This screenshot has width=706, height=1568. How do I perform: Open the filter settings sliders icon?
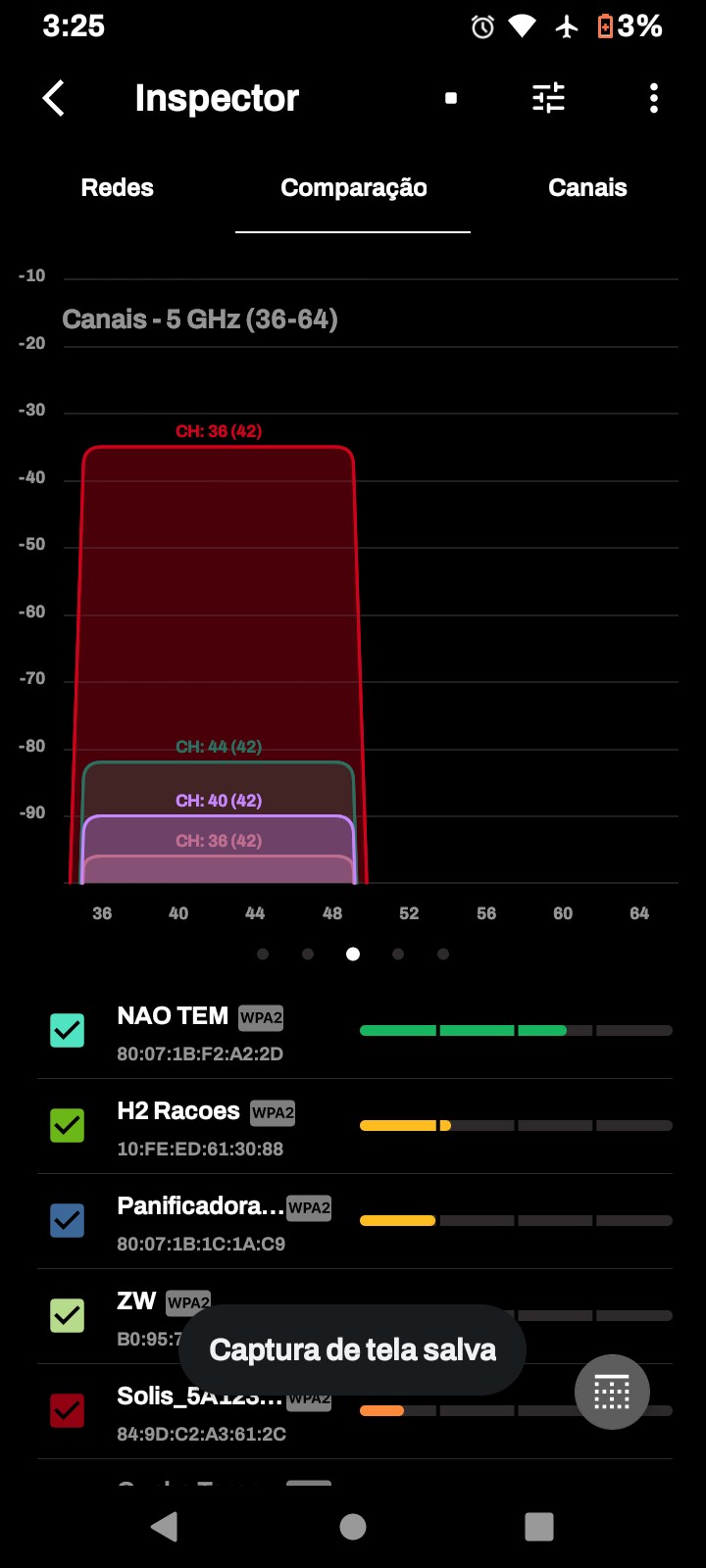(x=548, y=98)
